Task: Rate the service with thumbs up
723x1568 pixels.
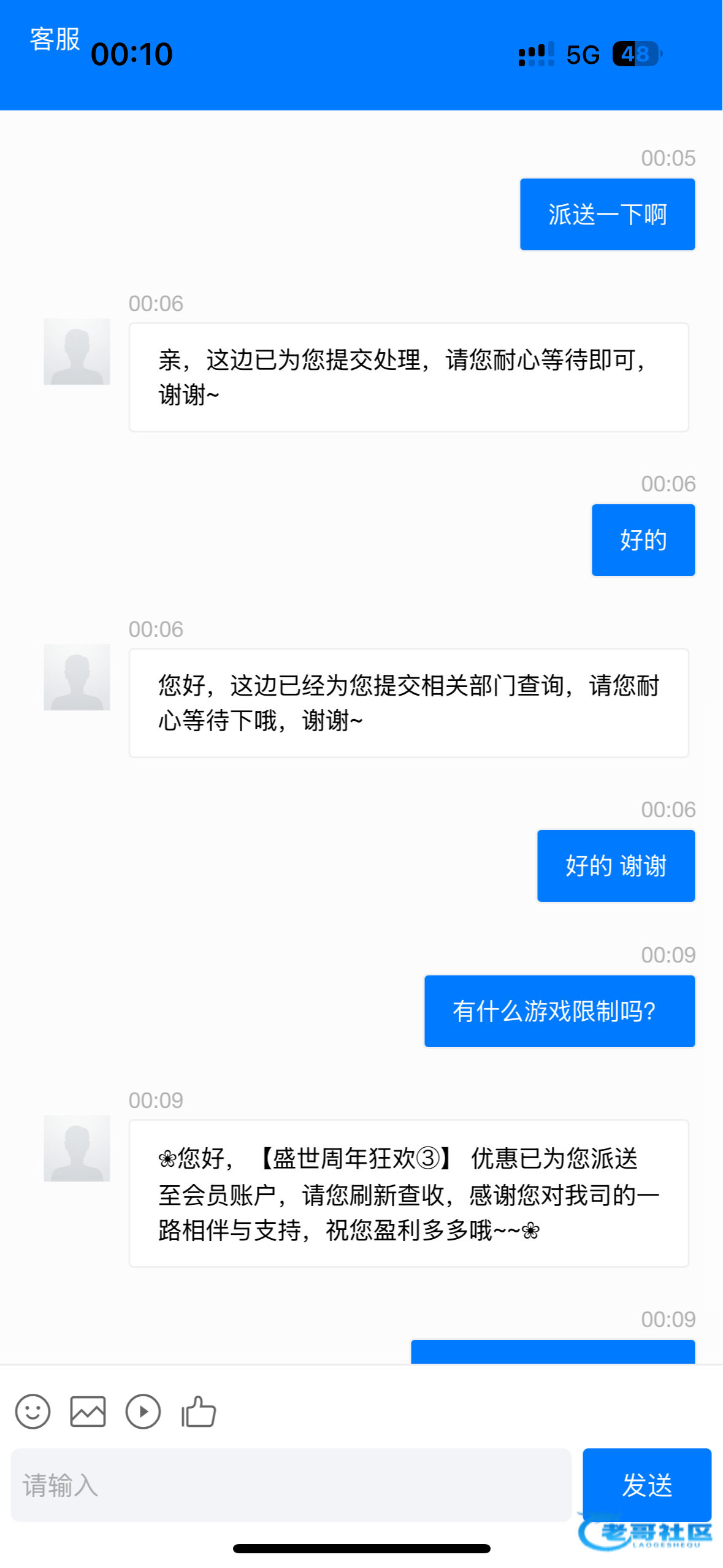Action: point(199,1412)
